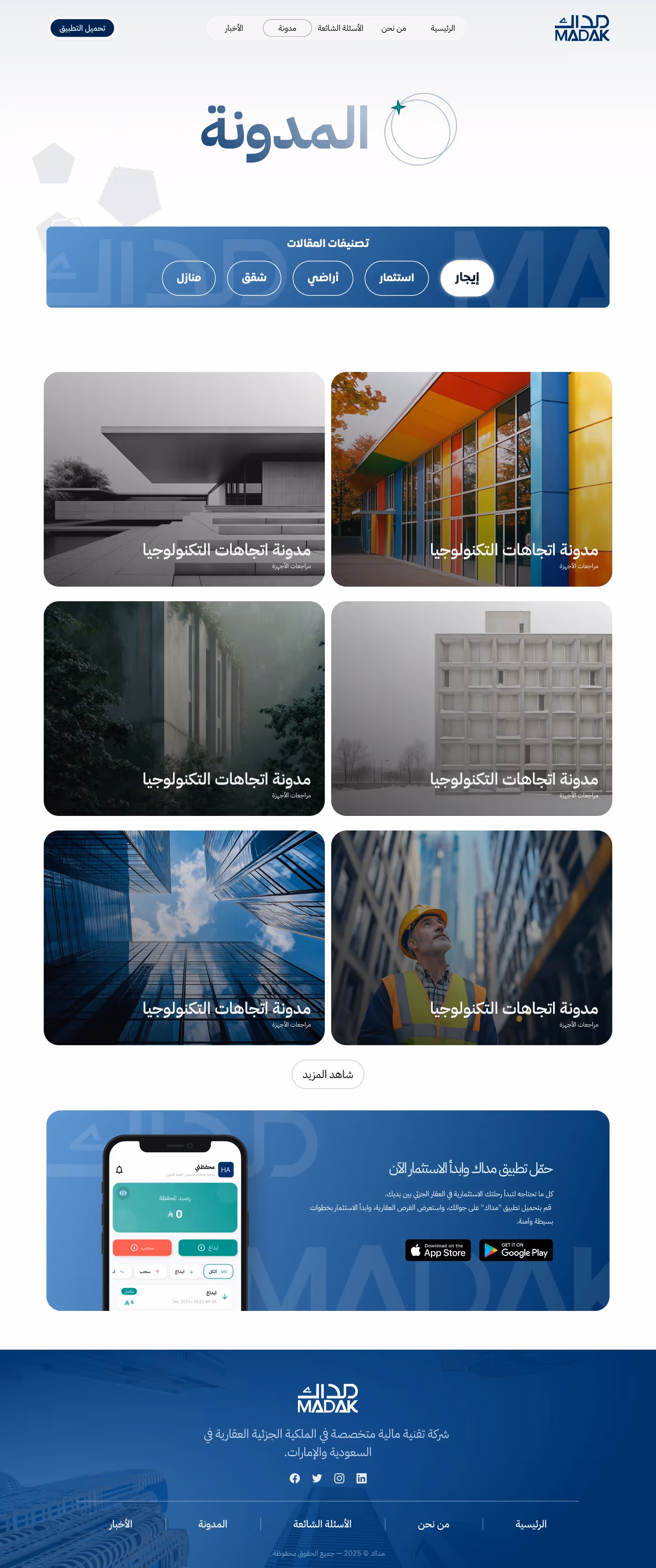Choose the أراضي category chip
Viewport: 656px width, 1568px height.
pyautogui.click(x=323, y=278)
